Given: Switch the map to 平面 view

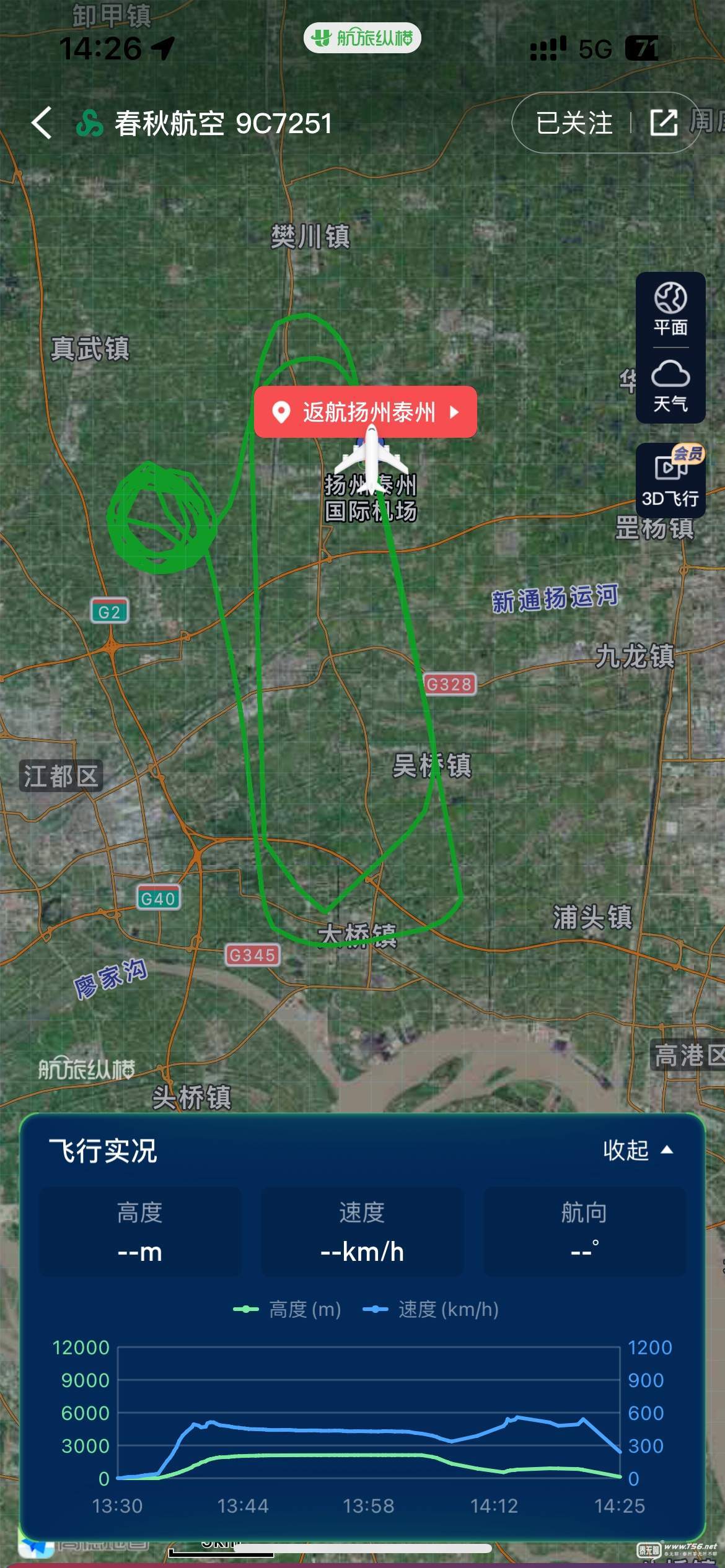Looking at the screenshot, I should [670, 310].
